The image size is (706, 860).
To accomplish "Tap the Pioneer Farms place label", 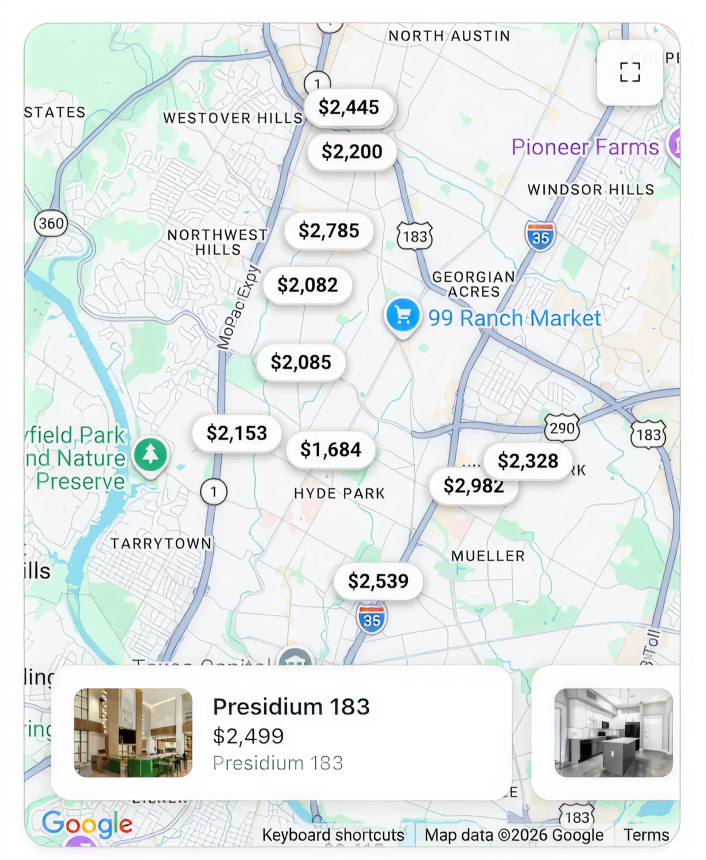I will click(585, 147).
